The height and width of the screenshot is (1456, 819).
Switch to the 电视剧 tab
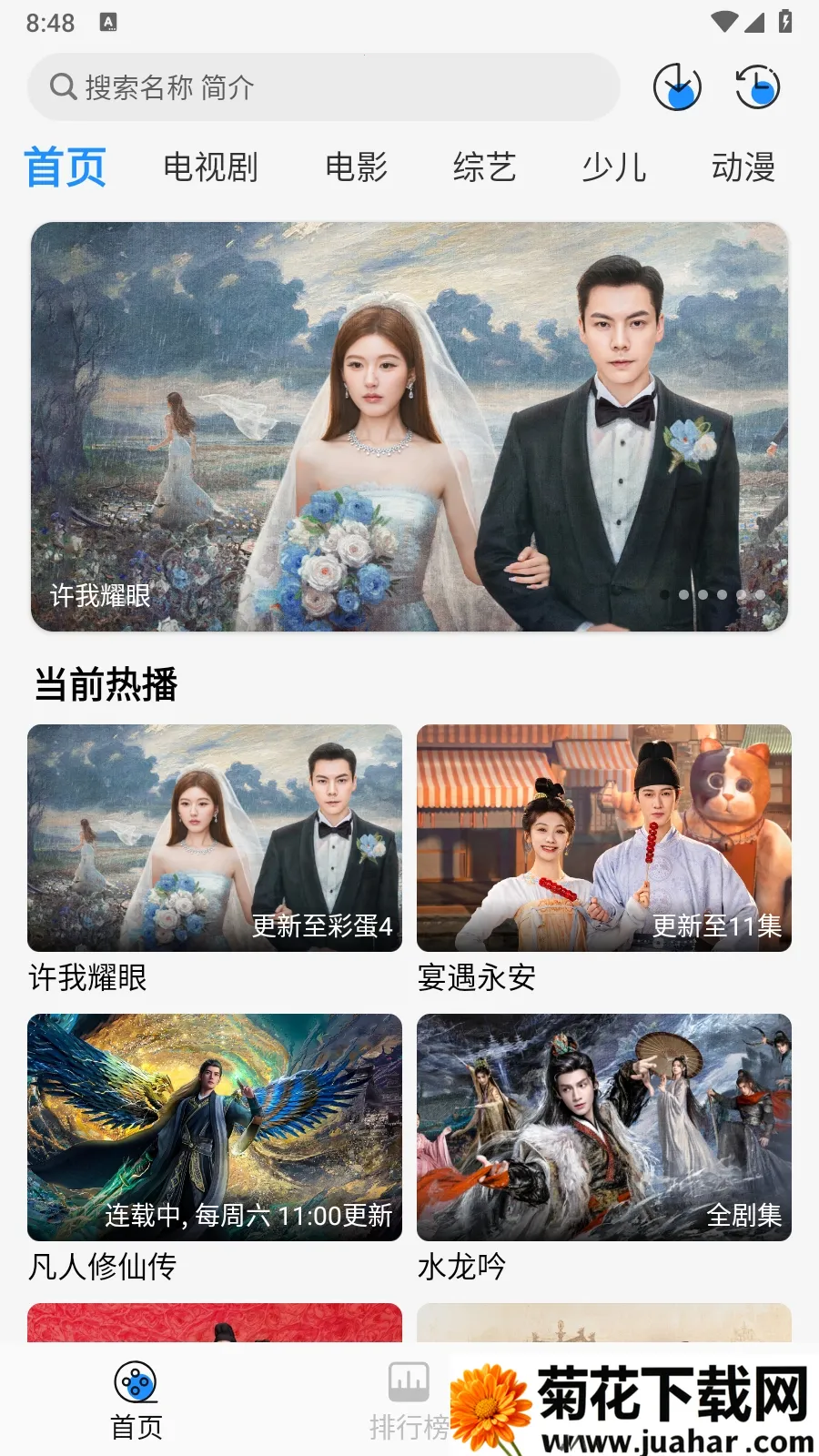tap(210, 167)
